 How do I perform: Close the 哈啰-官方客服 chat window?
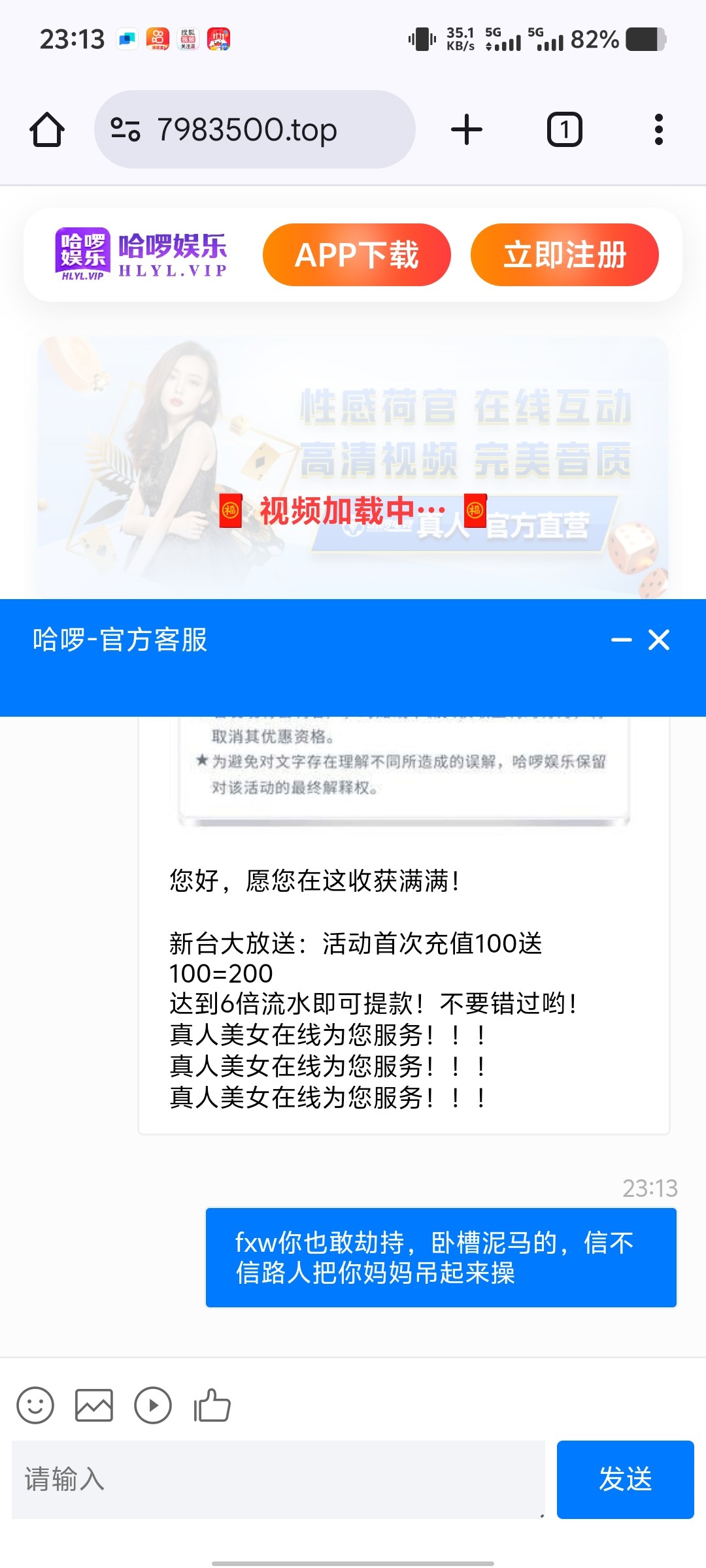pyautogui.click(x=659, y=640)
